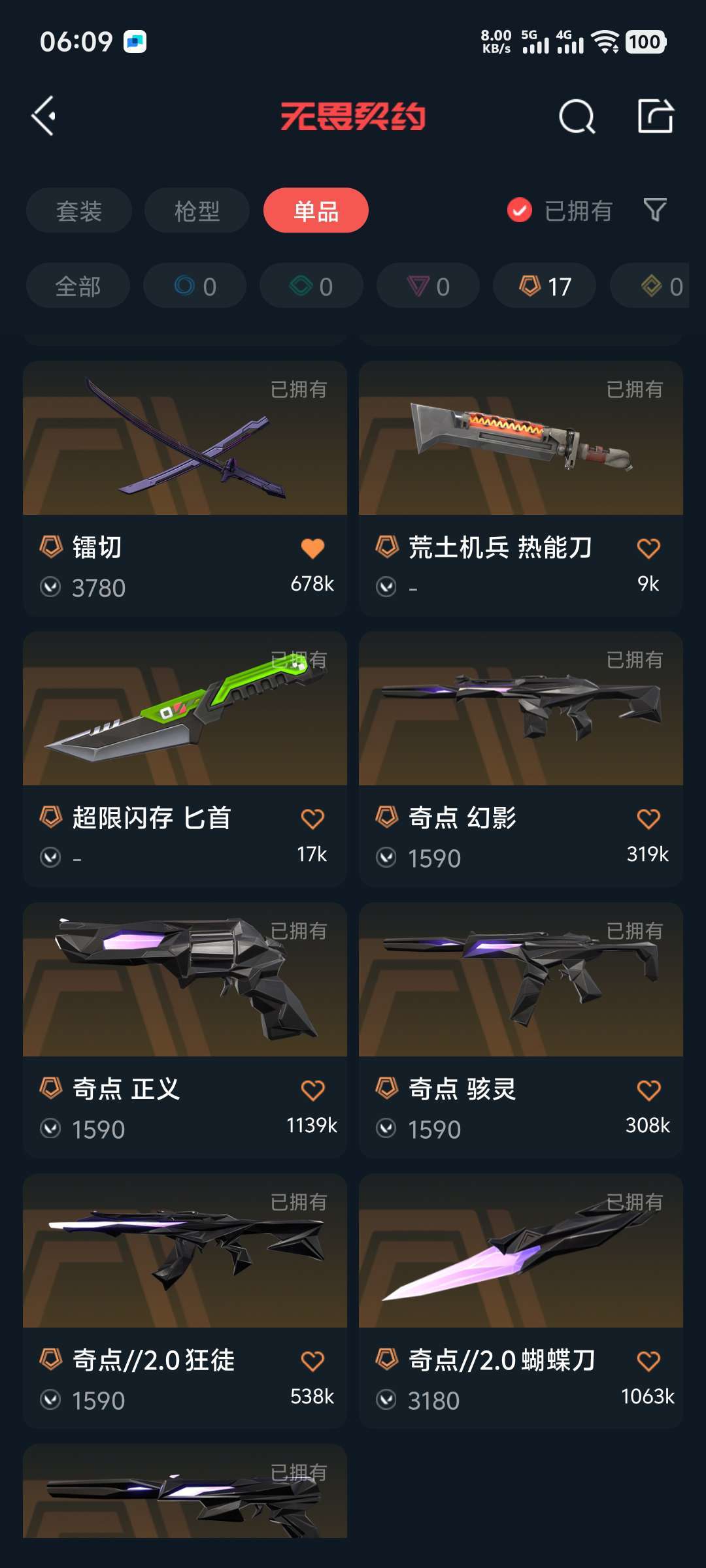Select the 全部 rarity chip
The height and width of the screenshot is (1568, 706).
[x=78, y=286]
